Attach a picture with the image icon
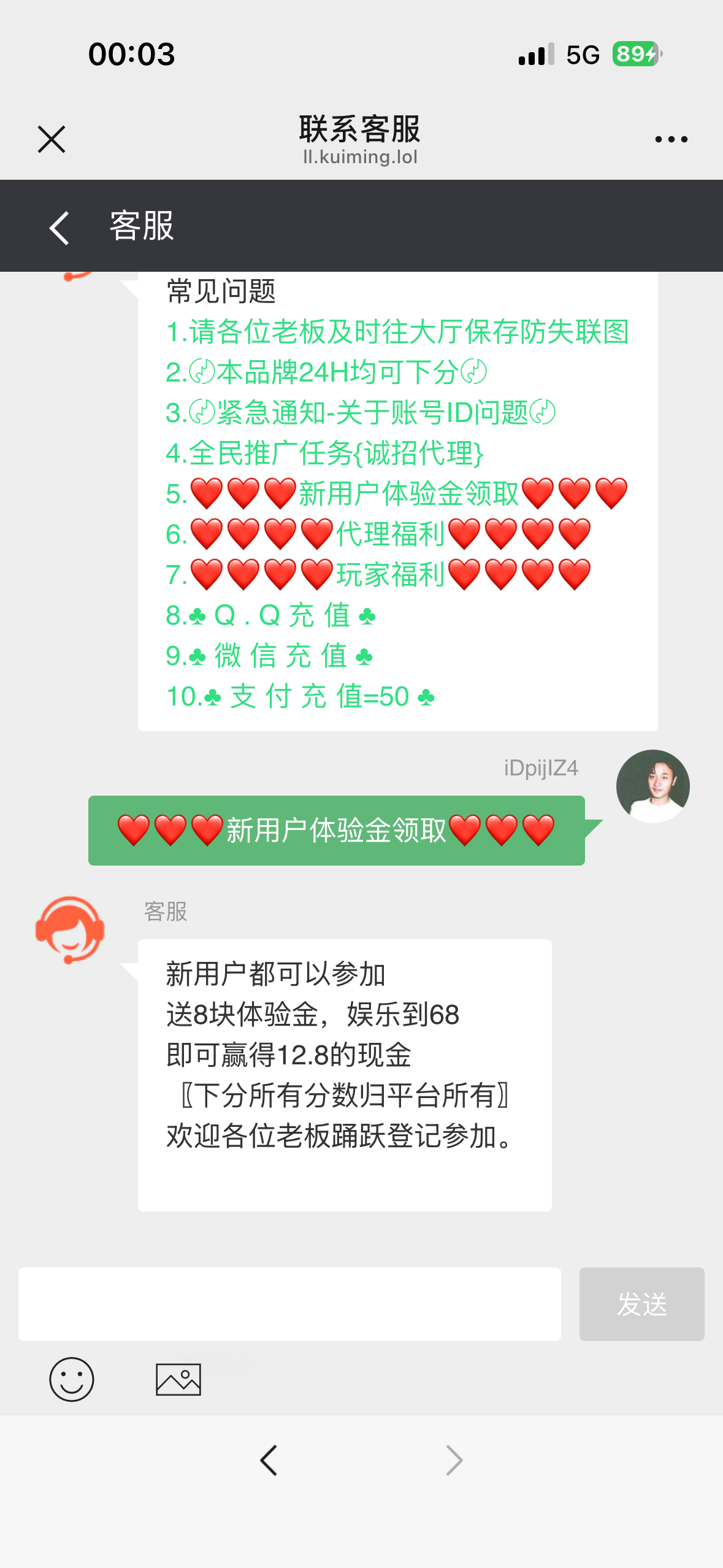The height and width of the screenshot is (1568, 723). pos(178,1379)
